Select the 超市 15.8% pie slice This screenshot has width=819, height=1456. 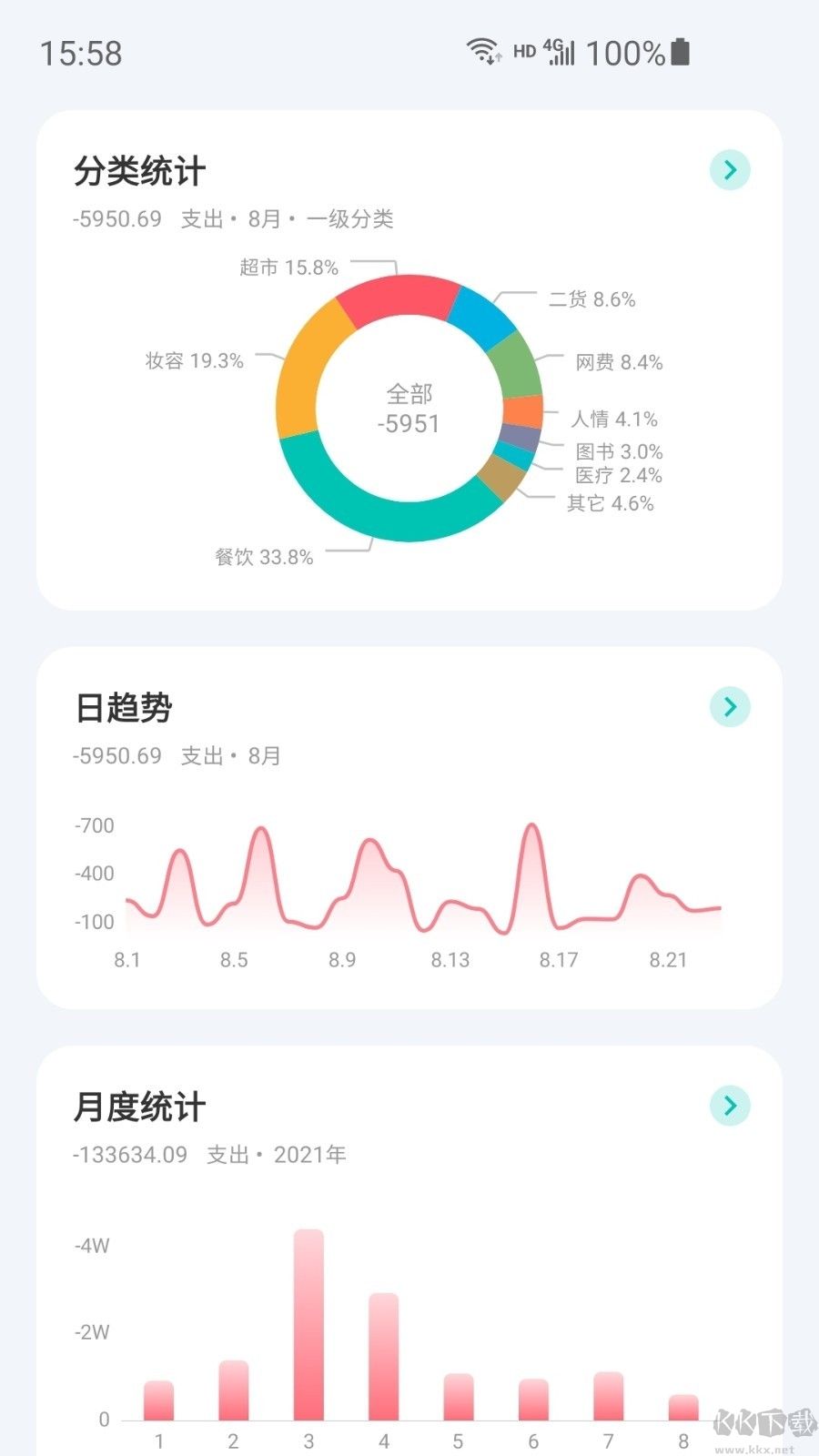coord(400,291)
